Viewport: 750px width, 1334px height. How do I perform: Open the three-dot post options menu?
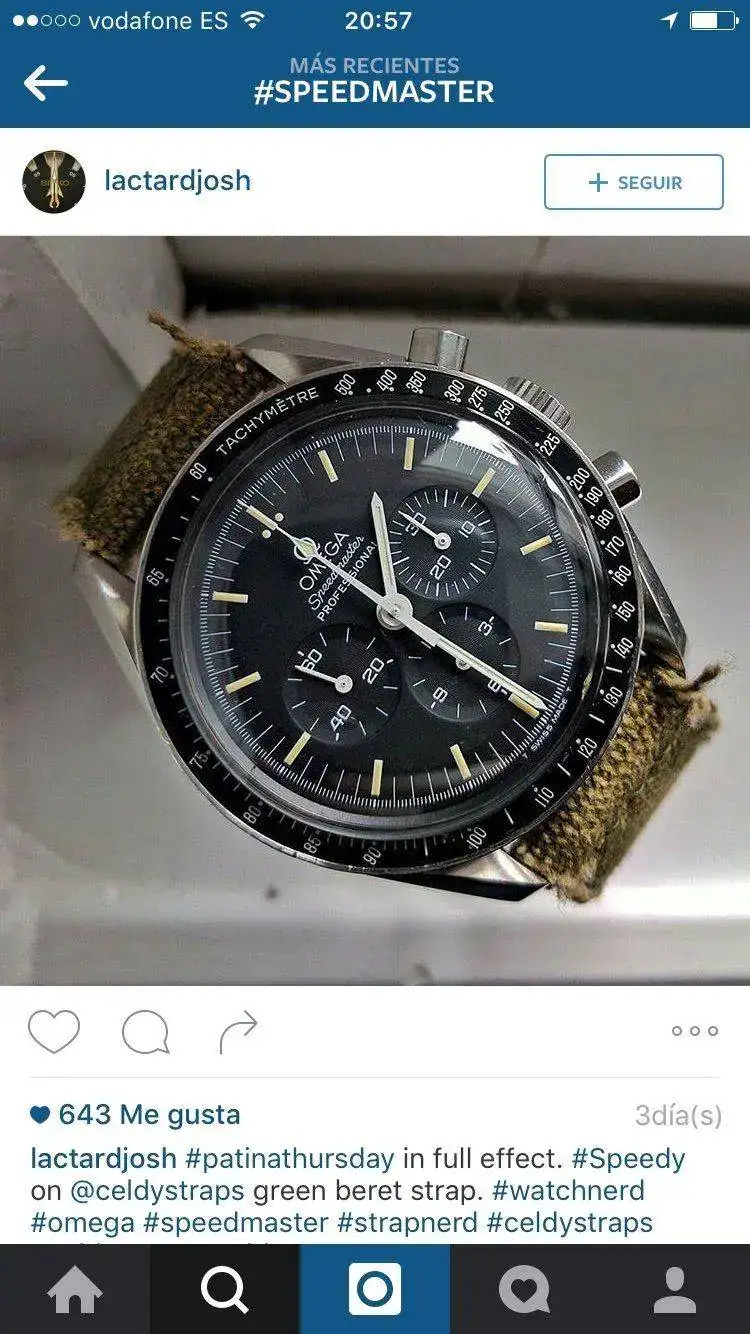coord(694,1031)
